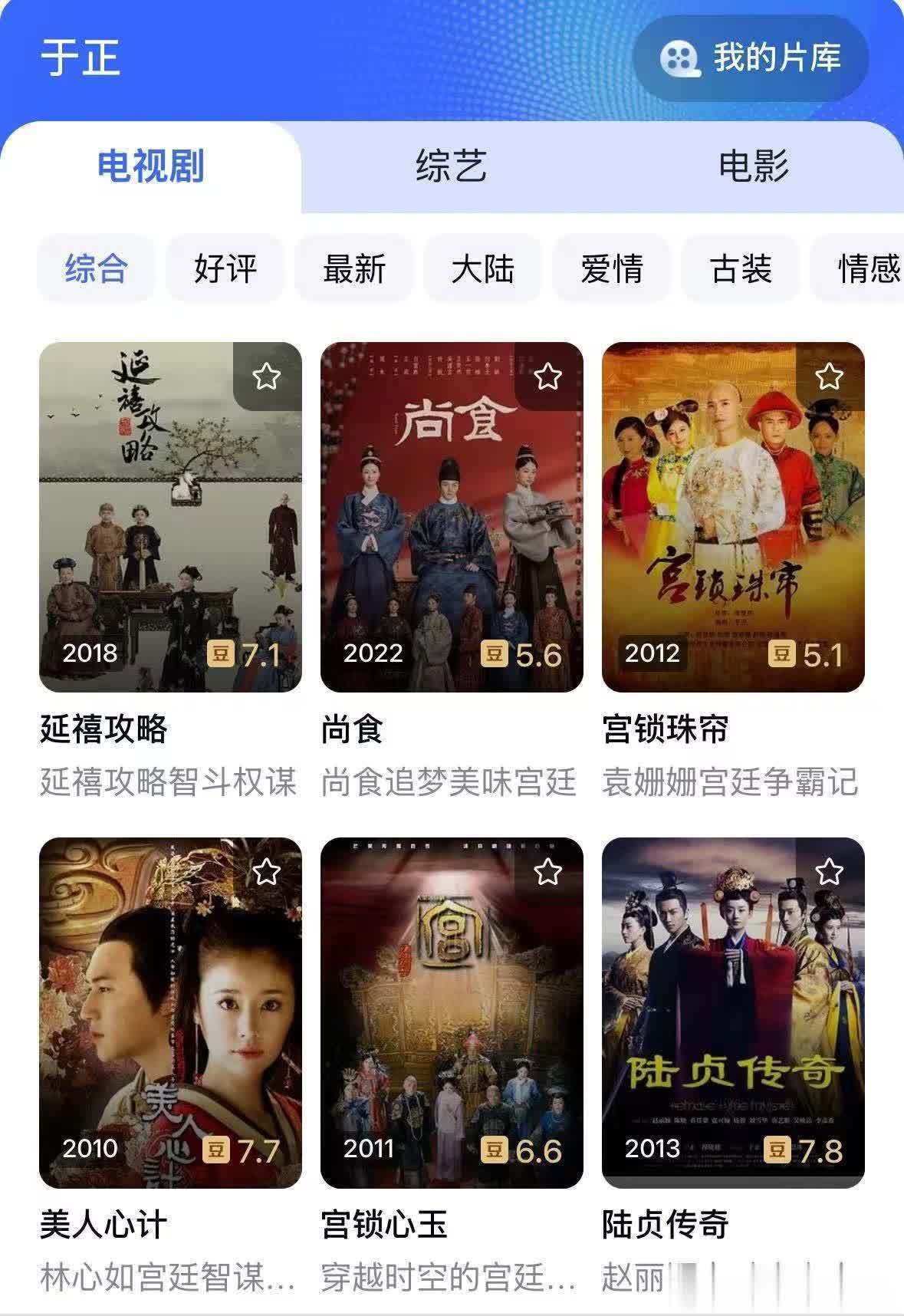Switch to the 电影 tab
Image resolution: width=904 pixels, height=1316 pixels.
coord(753,166)
